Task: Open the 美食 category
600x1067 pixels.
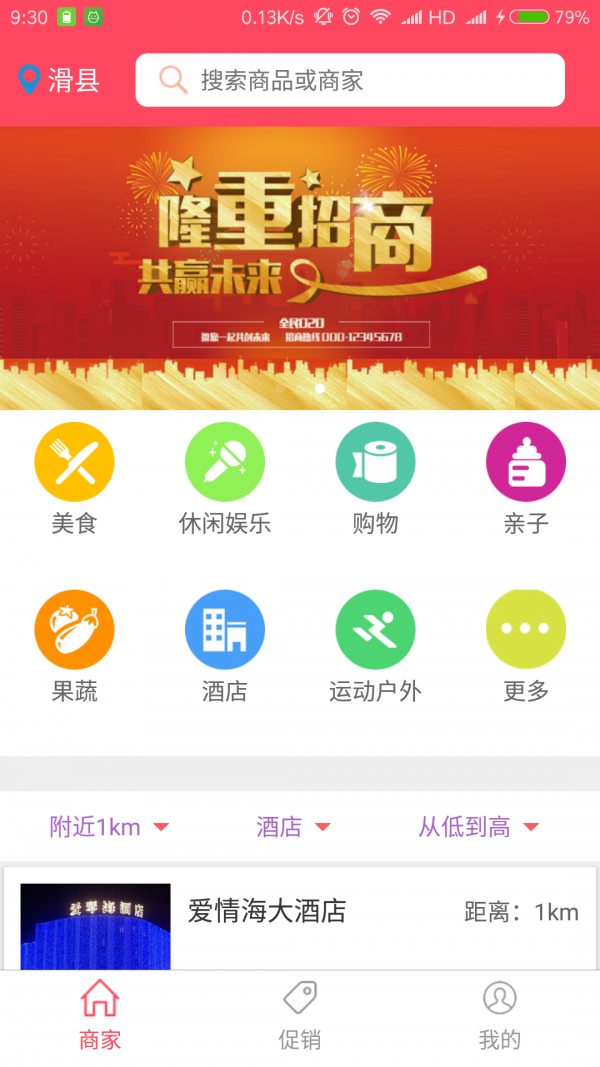Action: point(75,478)
